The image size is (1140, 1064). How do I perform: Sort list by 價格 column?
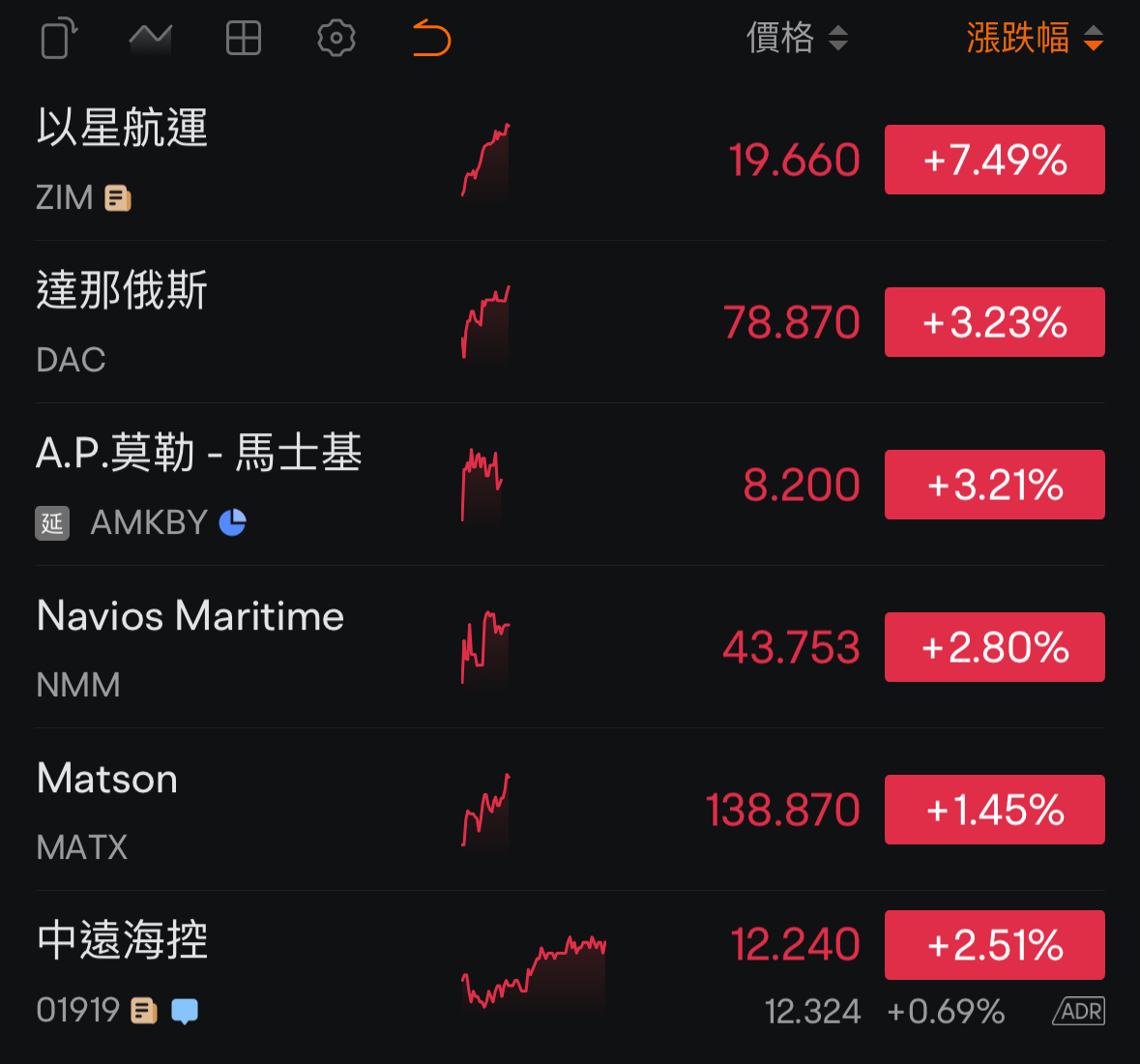point(797,39)
